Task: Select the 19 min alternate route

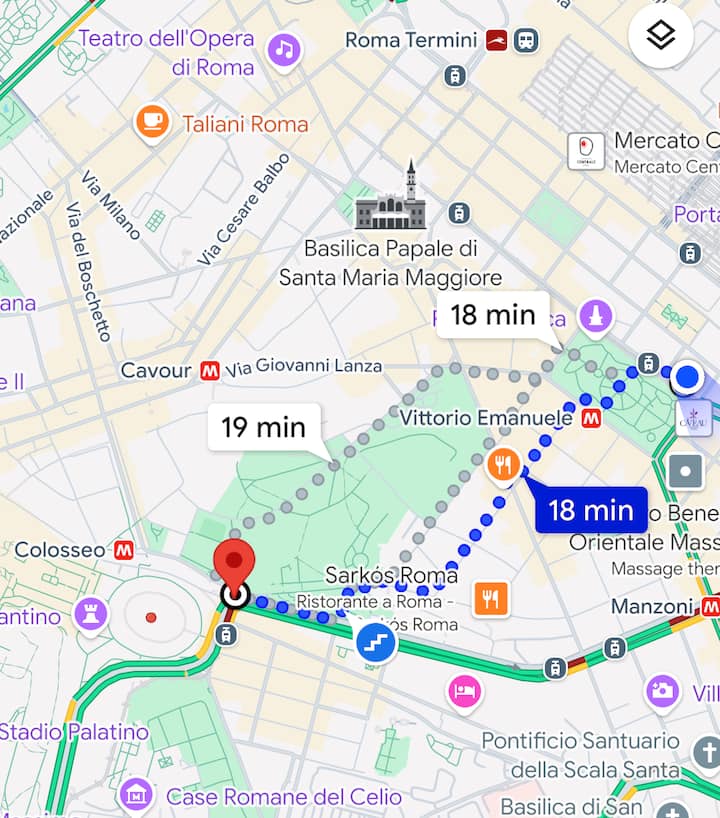Action: coord(264,428)
